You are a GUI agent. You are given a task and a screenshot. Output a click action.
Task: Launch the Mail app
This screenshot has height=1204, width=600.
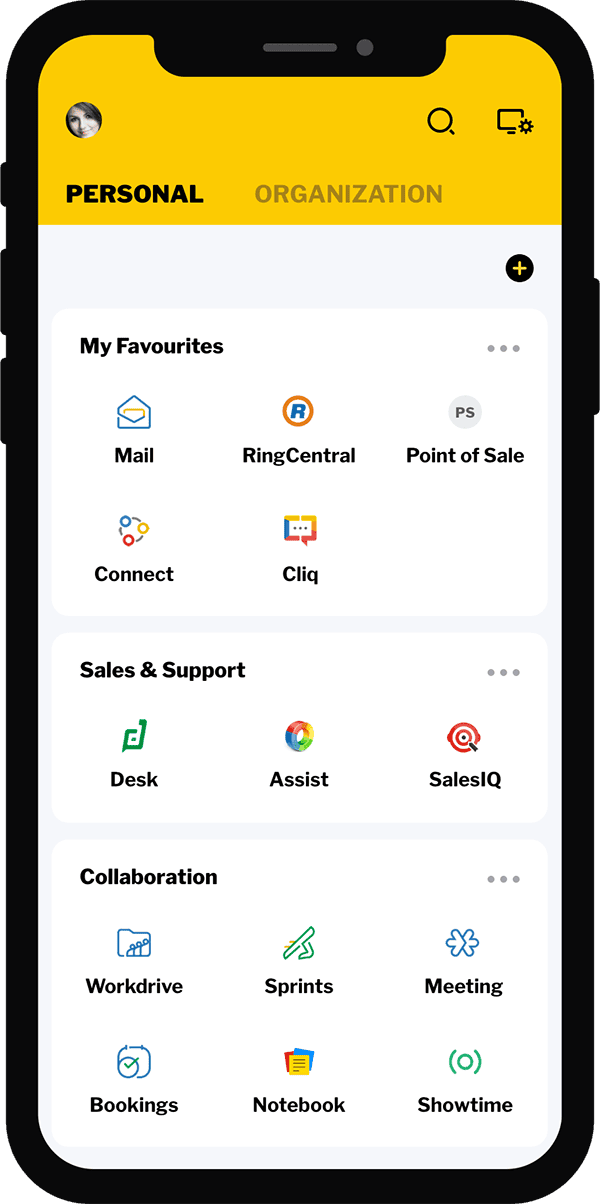[x=134, y=430]
